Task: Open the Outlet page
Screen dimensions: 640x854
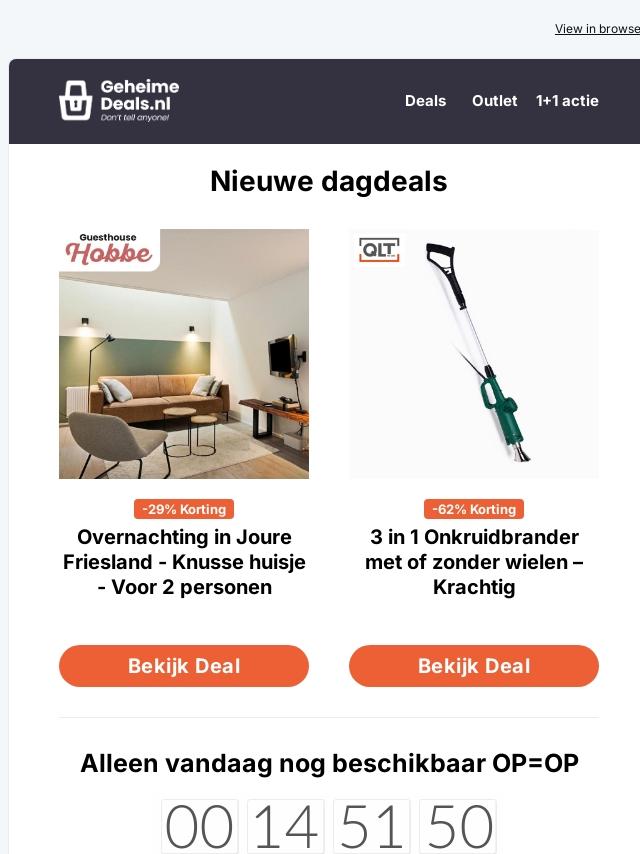Action: (x=494, y=101)
